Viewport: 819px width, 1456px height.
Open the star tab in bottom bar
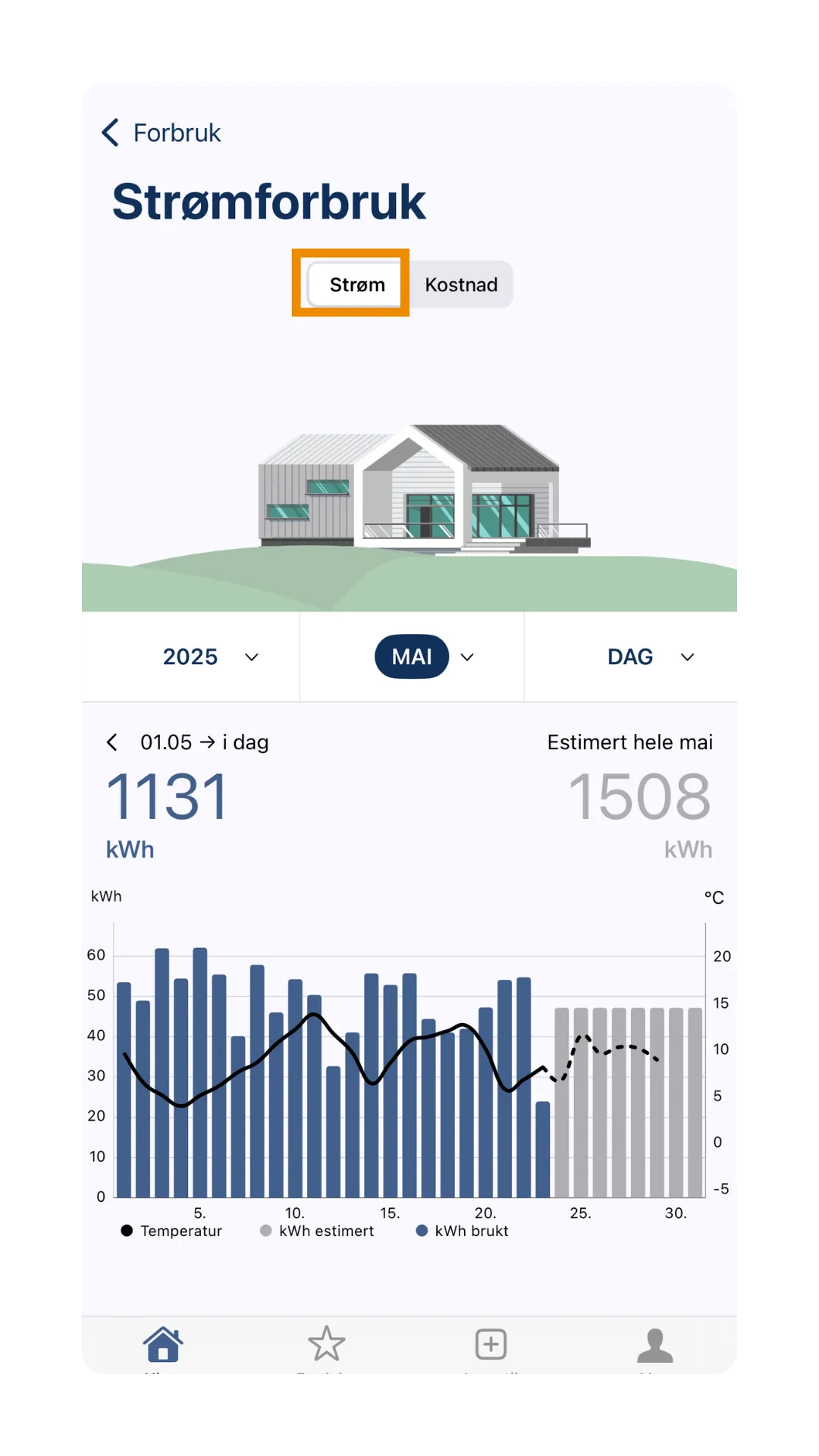tap(327, 1345)
